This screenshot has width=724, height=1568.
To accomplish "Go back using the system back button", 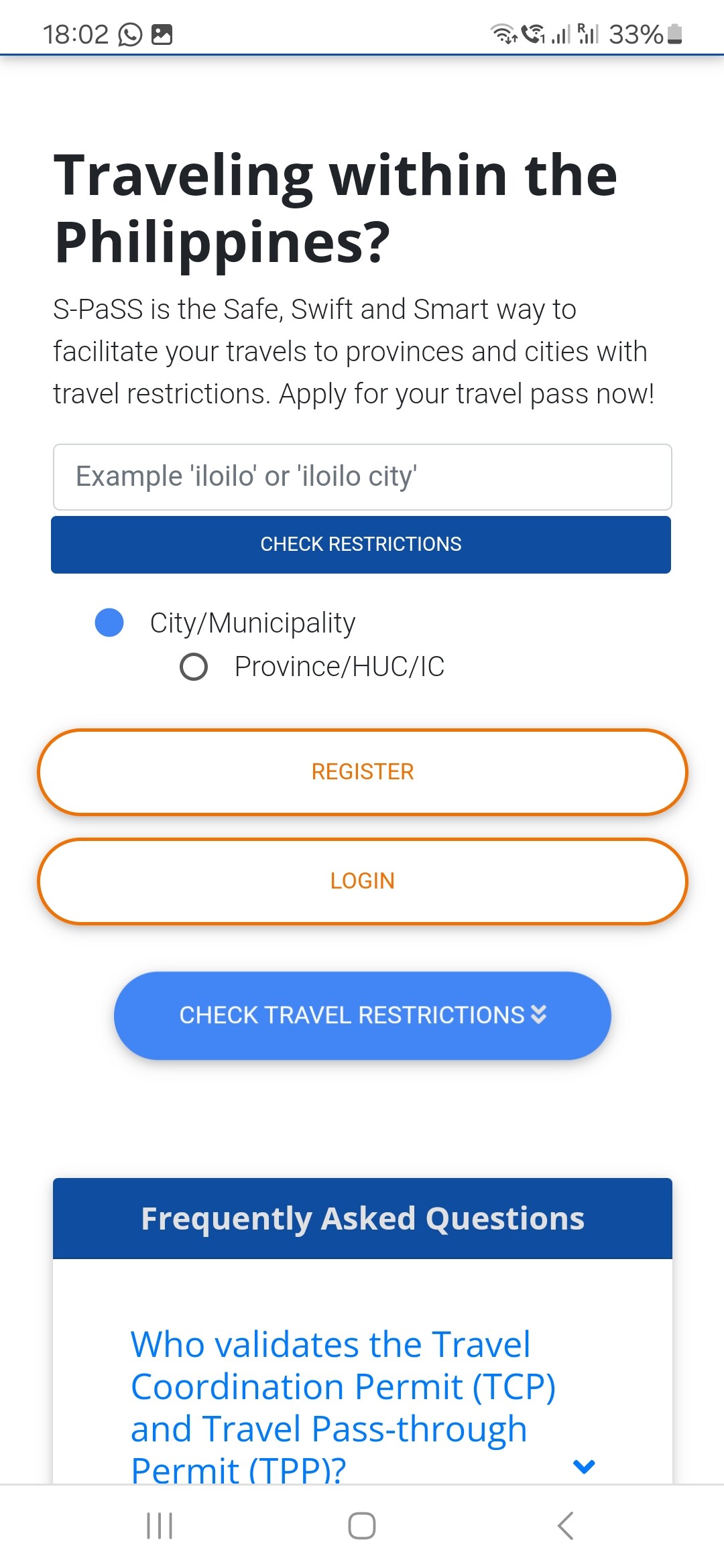I will [x=565, y=1526].
